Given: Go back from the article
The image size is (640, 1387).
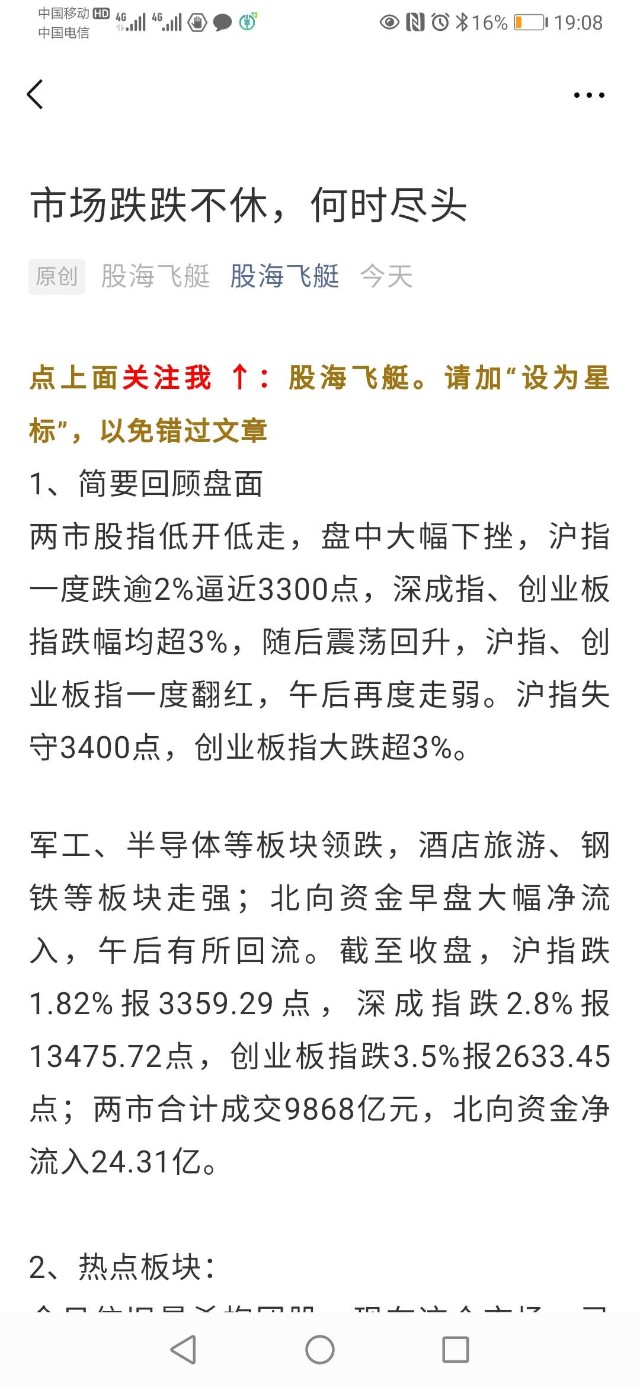Looking at the screenshot, I should coord(35,95).
